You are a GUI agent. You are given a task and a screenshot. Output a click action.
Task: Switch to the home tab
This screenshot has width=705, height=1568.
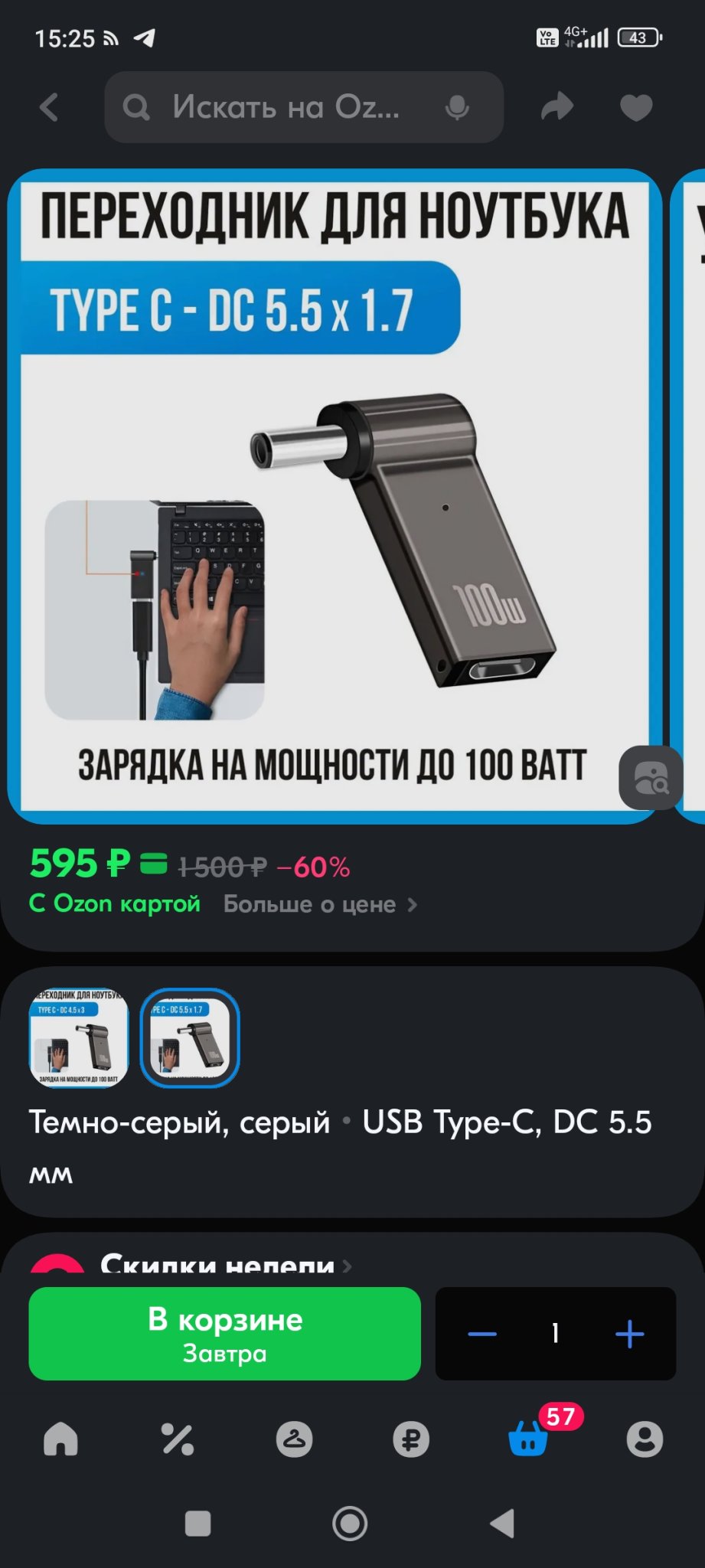point(60,1439)
